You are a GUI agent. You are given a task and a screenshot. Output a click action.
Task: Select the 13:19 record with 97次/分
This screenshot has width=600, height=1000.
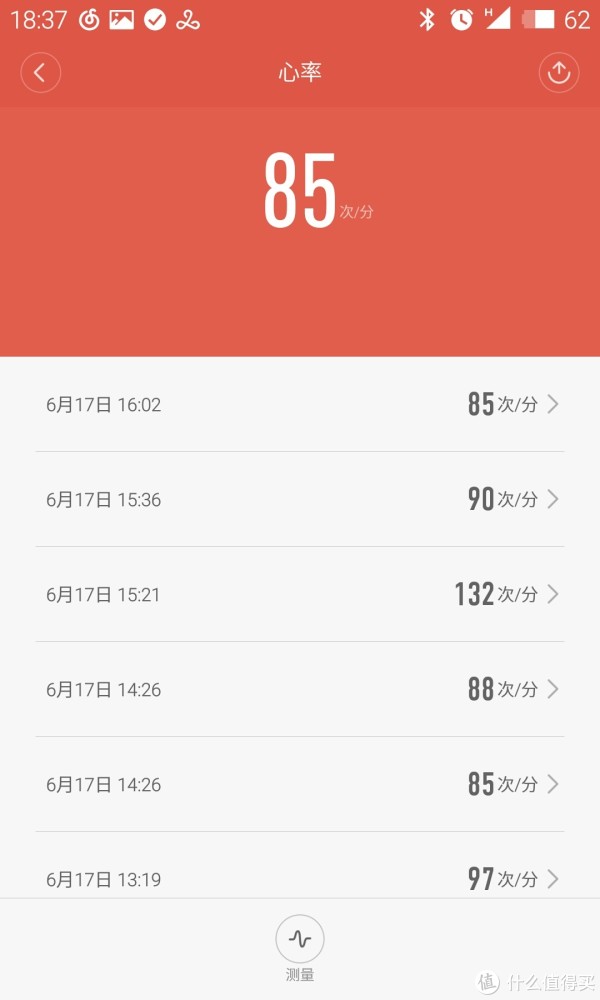(300, 865)
